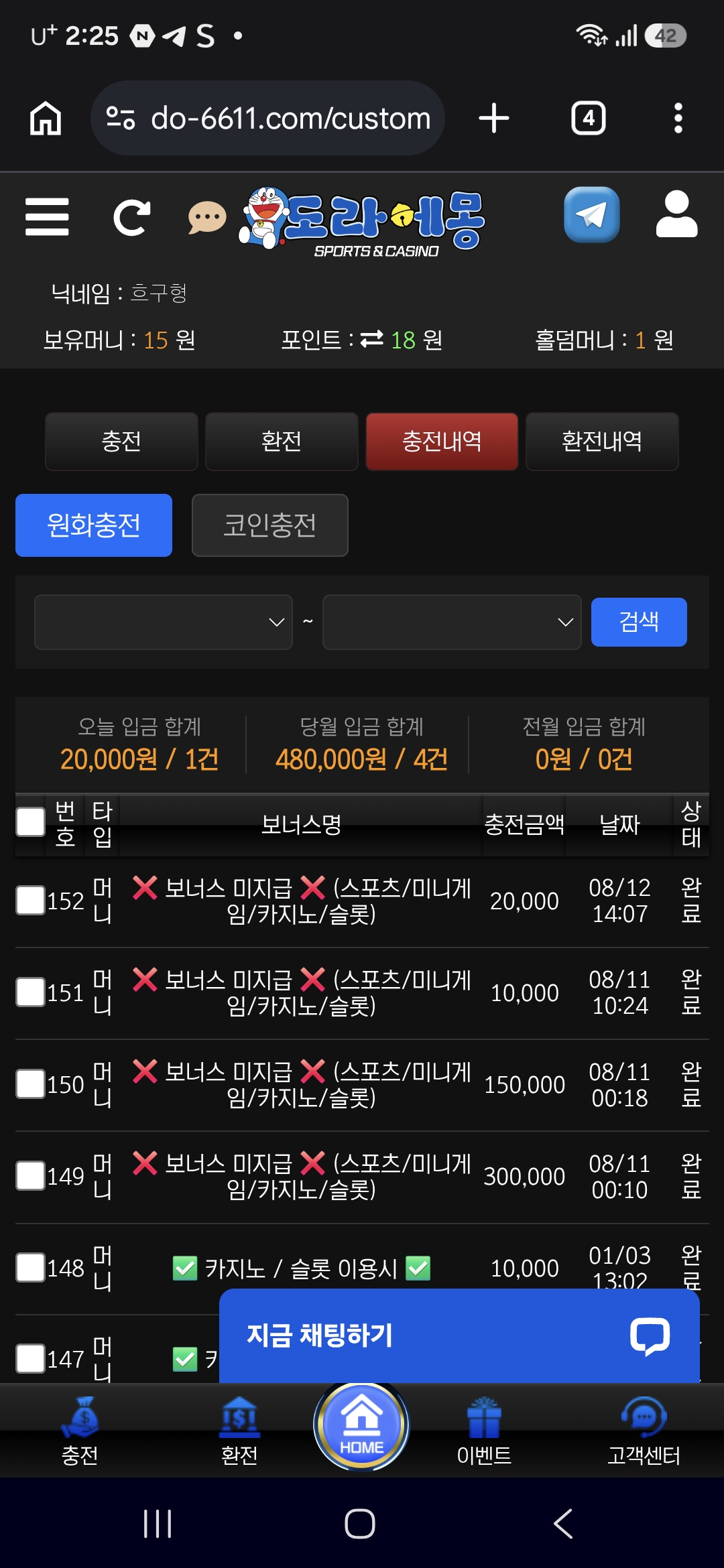Open the hamburger menu

(x=47, y=216)
